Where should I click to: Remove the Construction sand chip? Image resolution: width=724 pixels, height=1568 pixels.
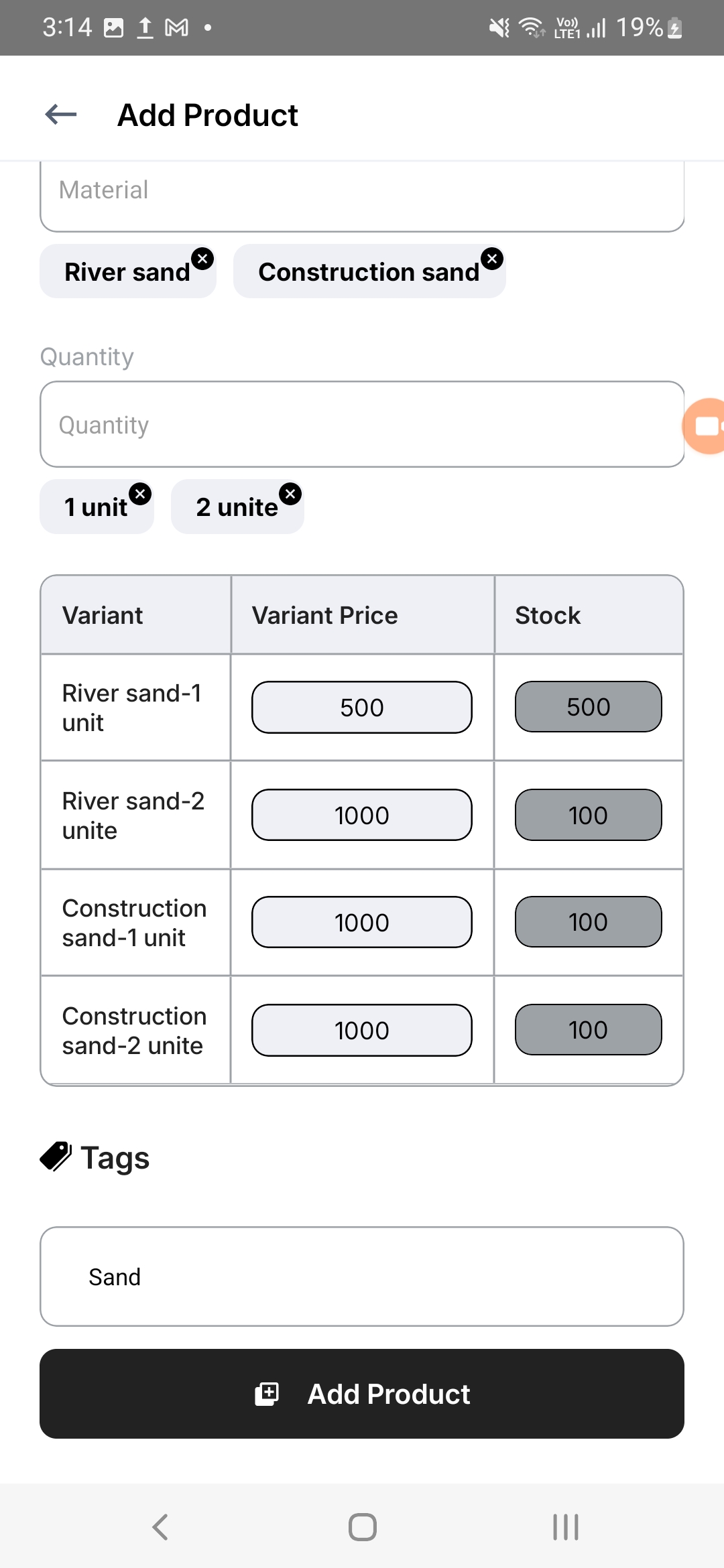(492, 259)
